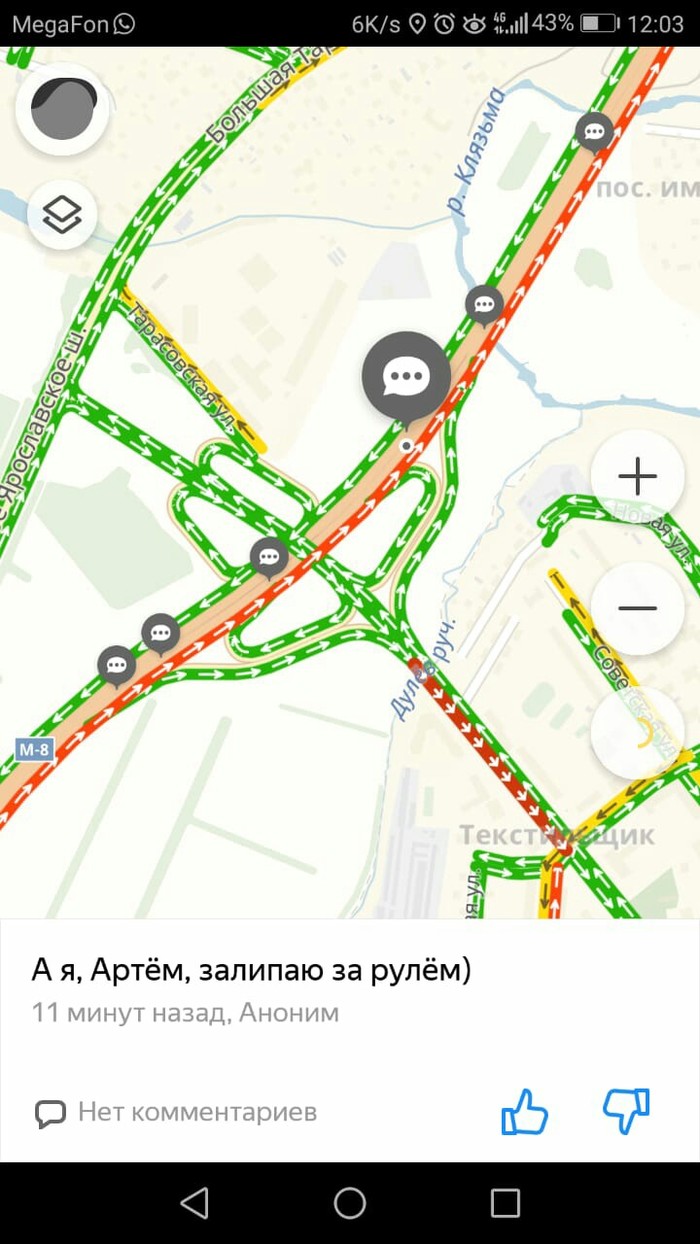Open the Нет комментариев section
Viewport: 700px width, 1244px height.
(176, 1111)
